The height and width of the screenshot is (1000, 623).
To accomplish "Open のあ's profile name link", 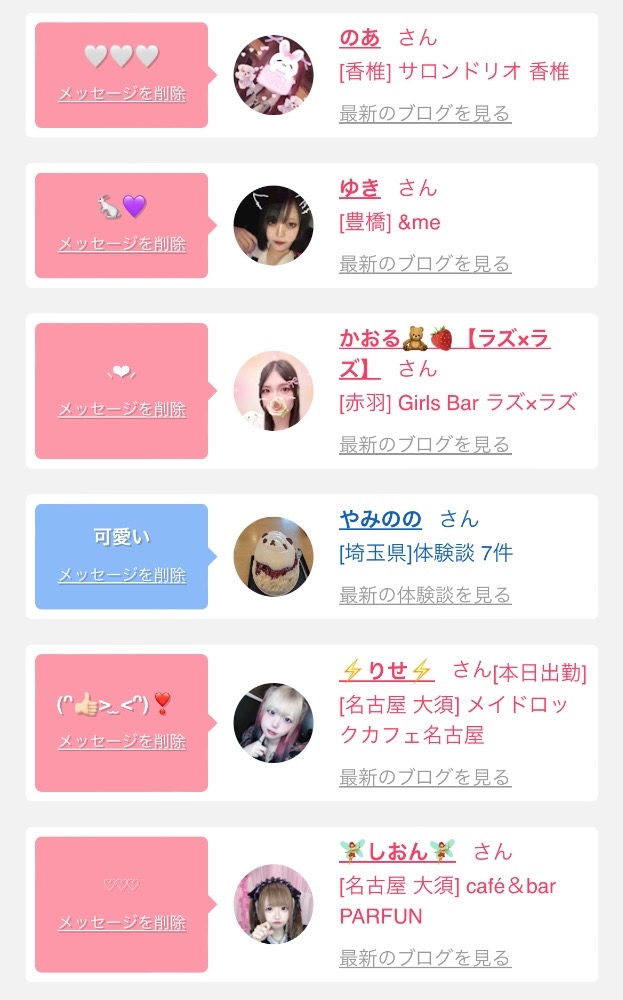I will coord(360,38).
